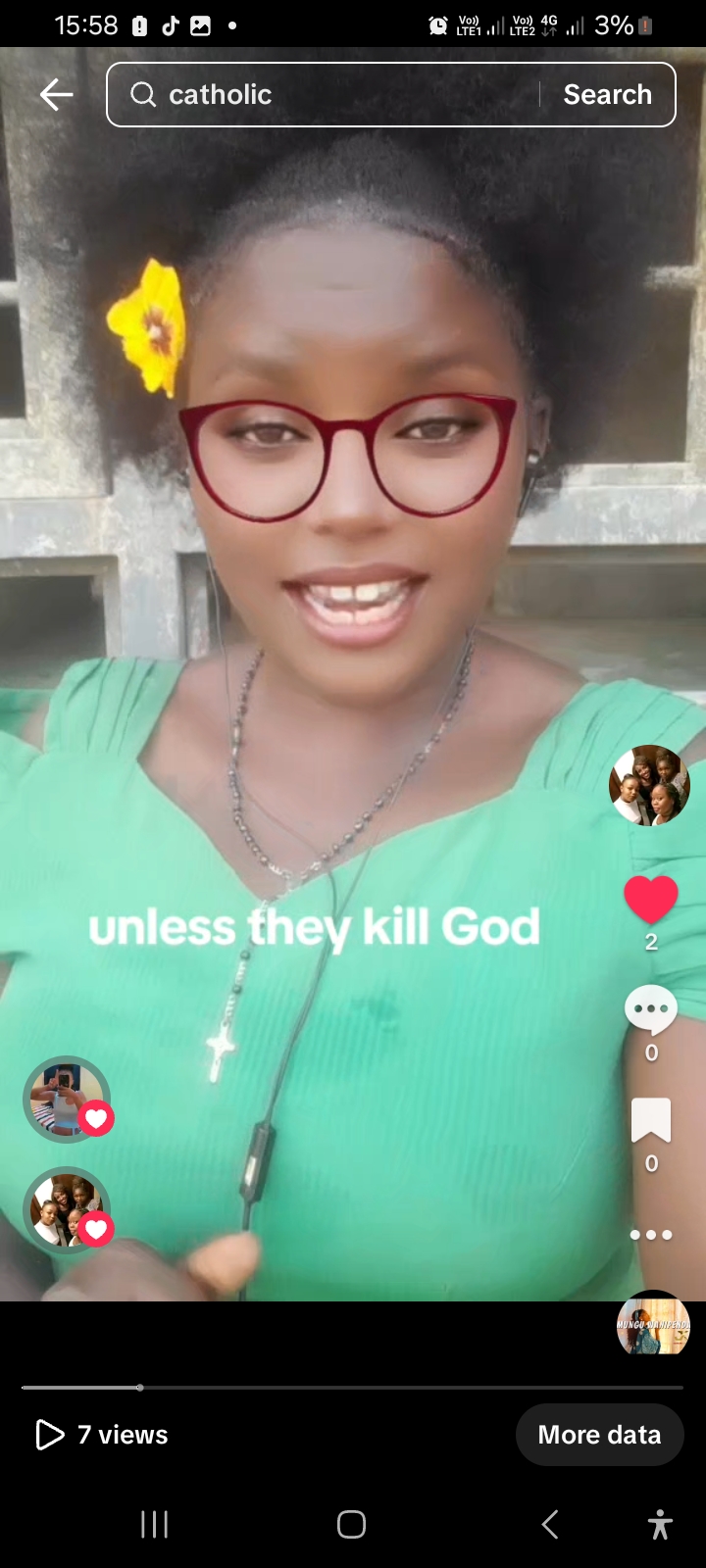Tap the video progress bar

coord(353,1388)
